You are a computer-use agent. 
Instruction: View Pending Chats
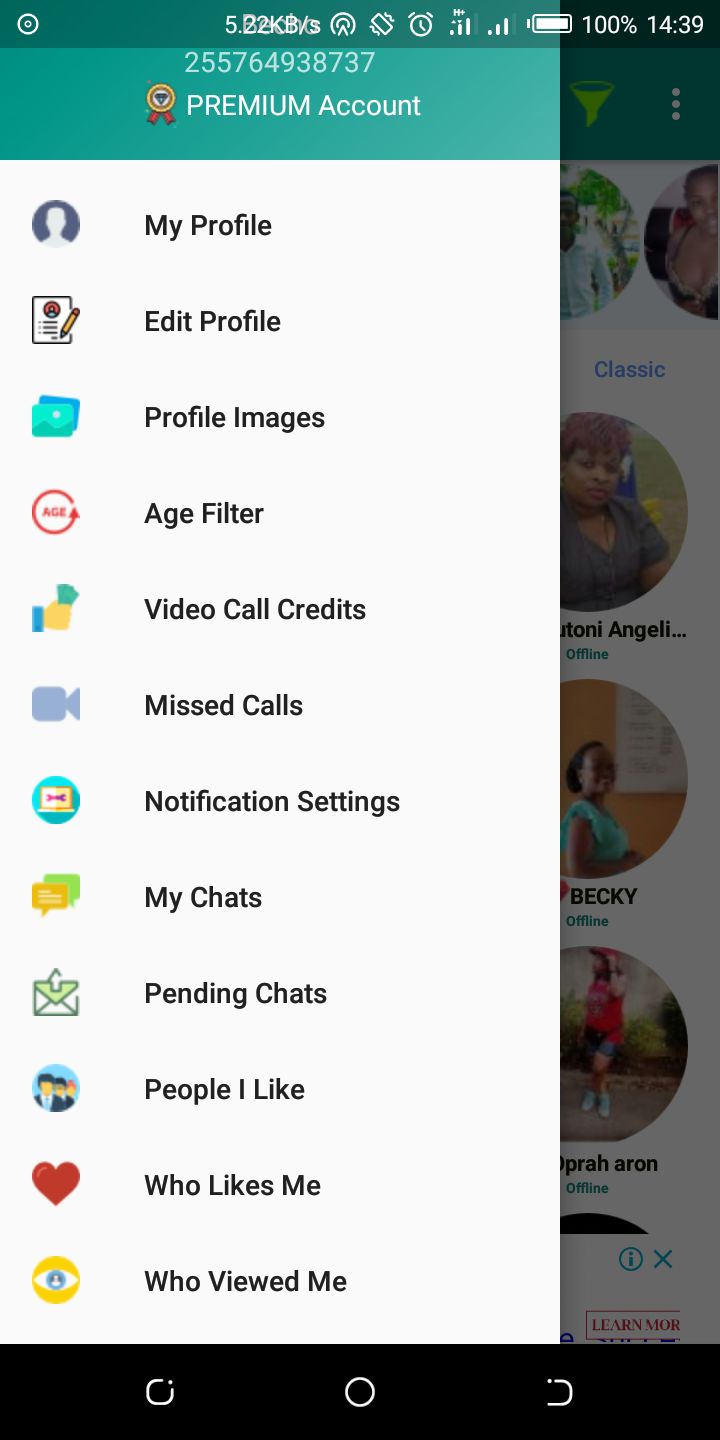tap(235, 993)
